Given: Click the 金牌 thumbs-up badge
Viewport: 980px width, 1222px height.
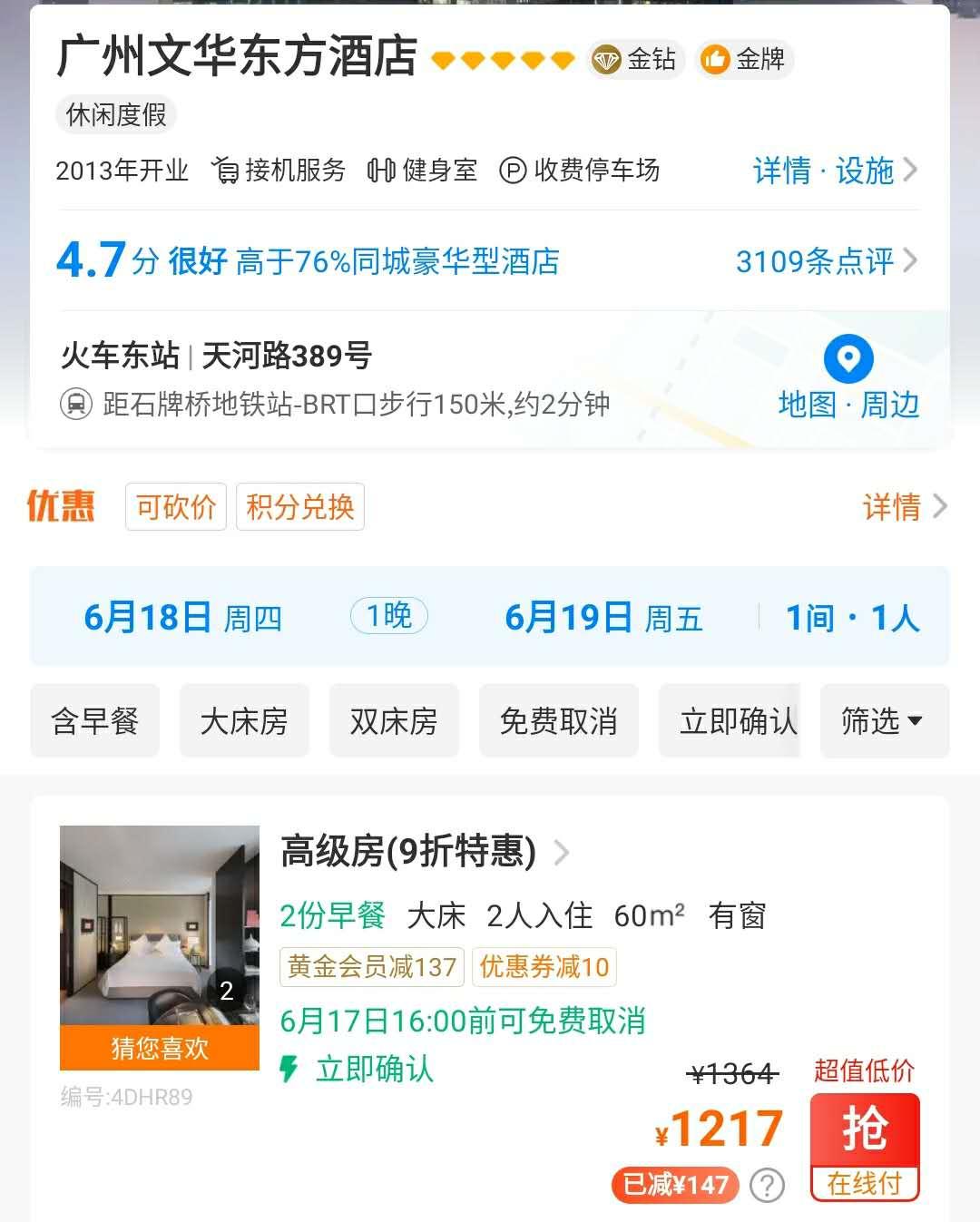Looking at the screenshot, I should pyautogui.click(x=717, y=59).
